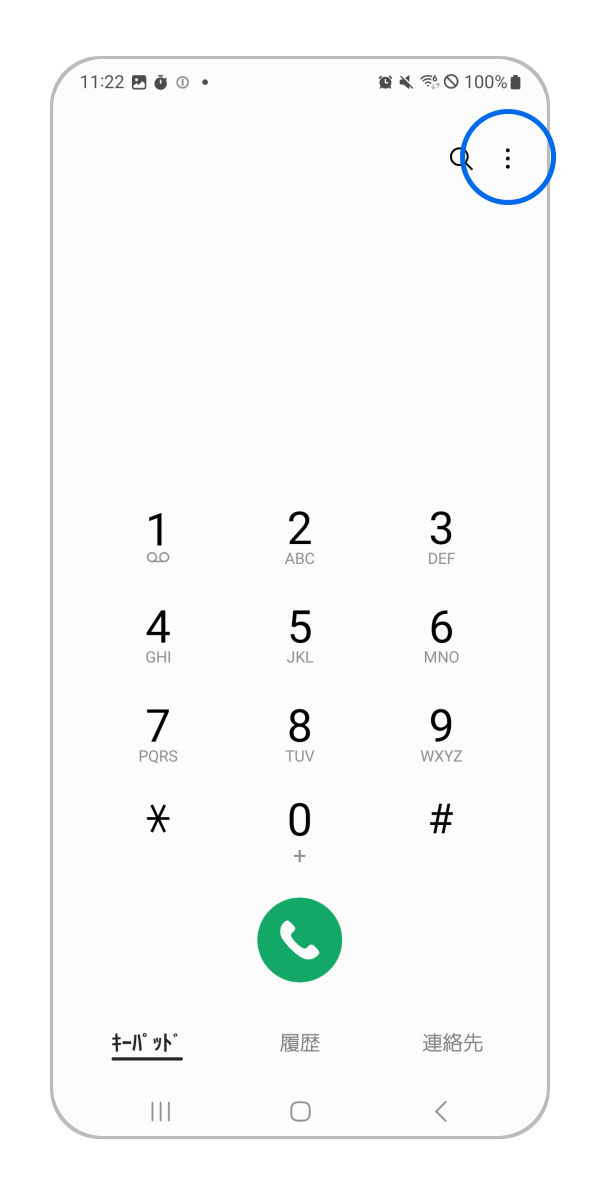This screenshot has width=600, height=1200.
Task: Dial digit 7 on the keypad
Action: 158,734
